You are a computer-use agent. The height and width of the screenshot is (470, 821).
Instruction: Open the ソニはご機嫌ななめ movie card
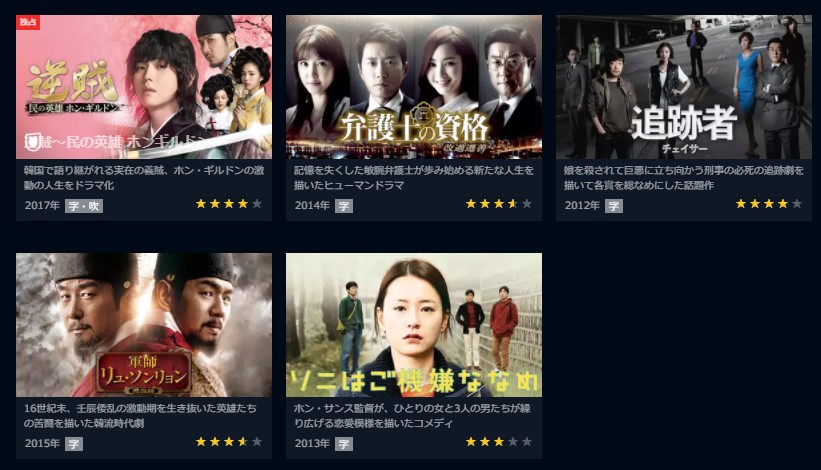(x=414, y=325)
